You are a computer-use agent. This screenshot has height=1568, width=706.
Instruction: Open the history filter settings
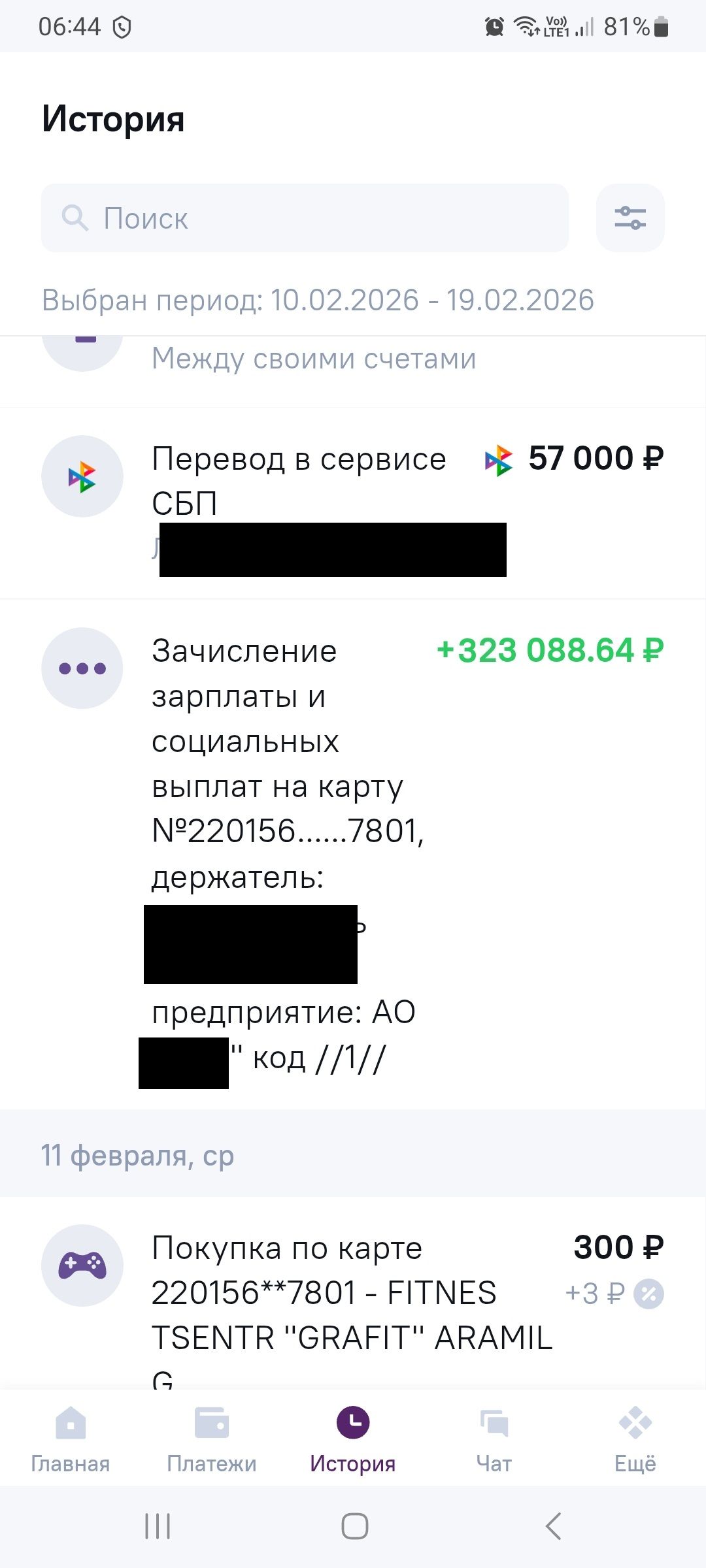[x=630, y=218]
